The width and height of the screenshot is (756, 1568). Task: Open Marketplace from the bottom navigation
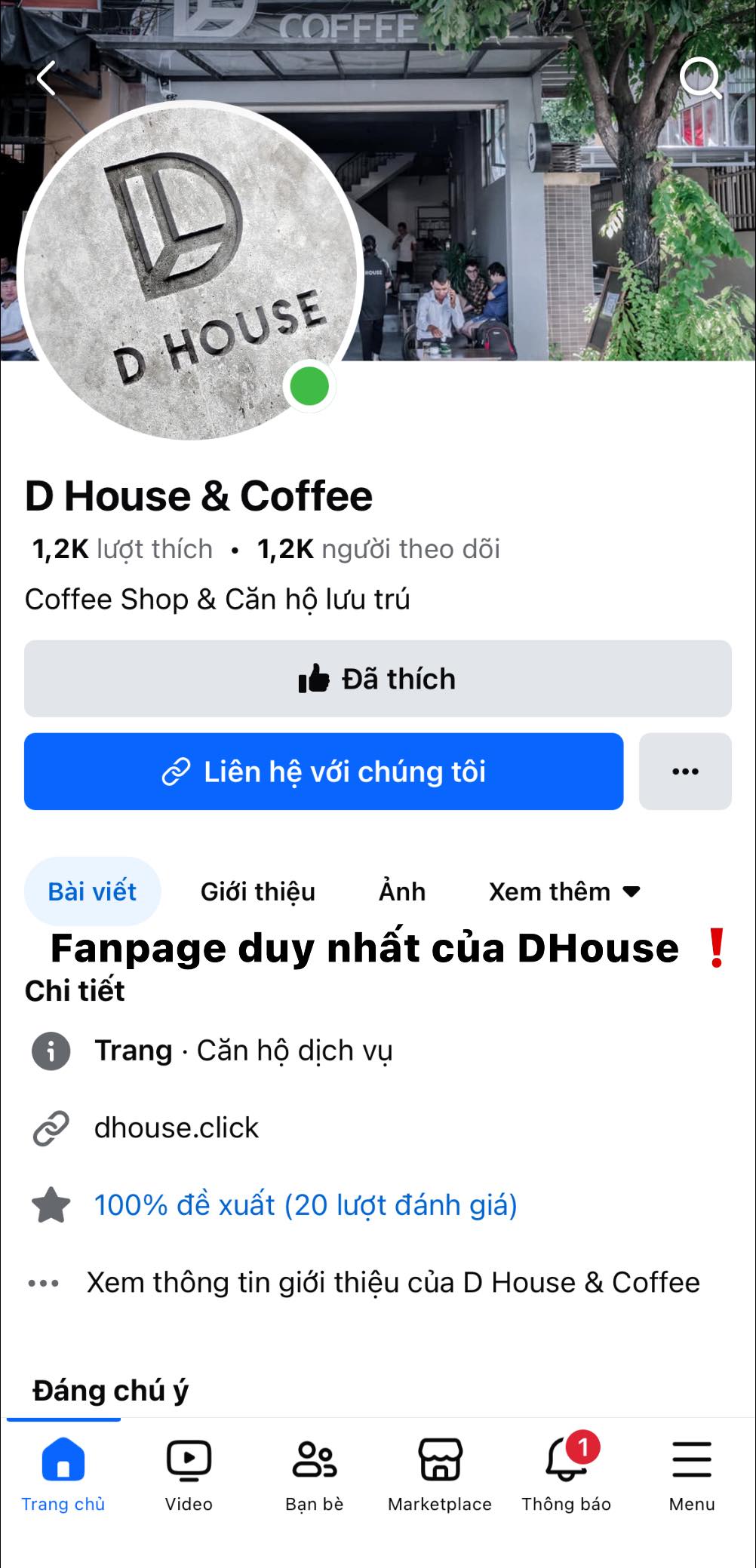[x=439, y=1461]
